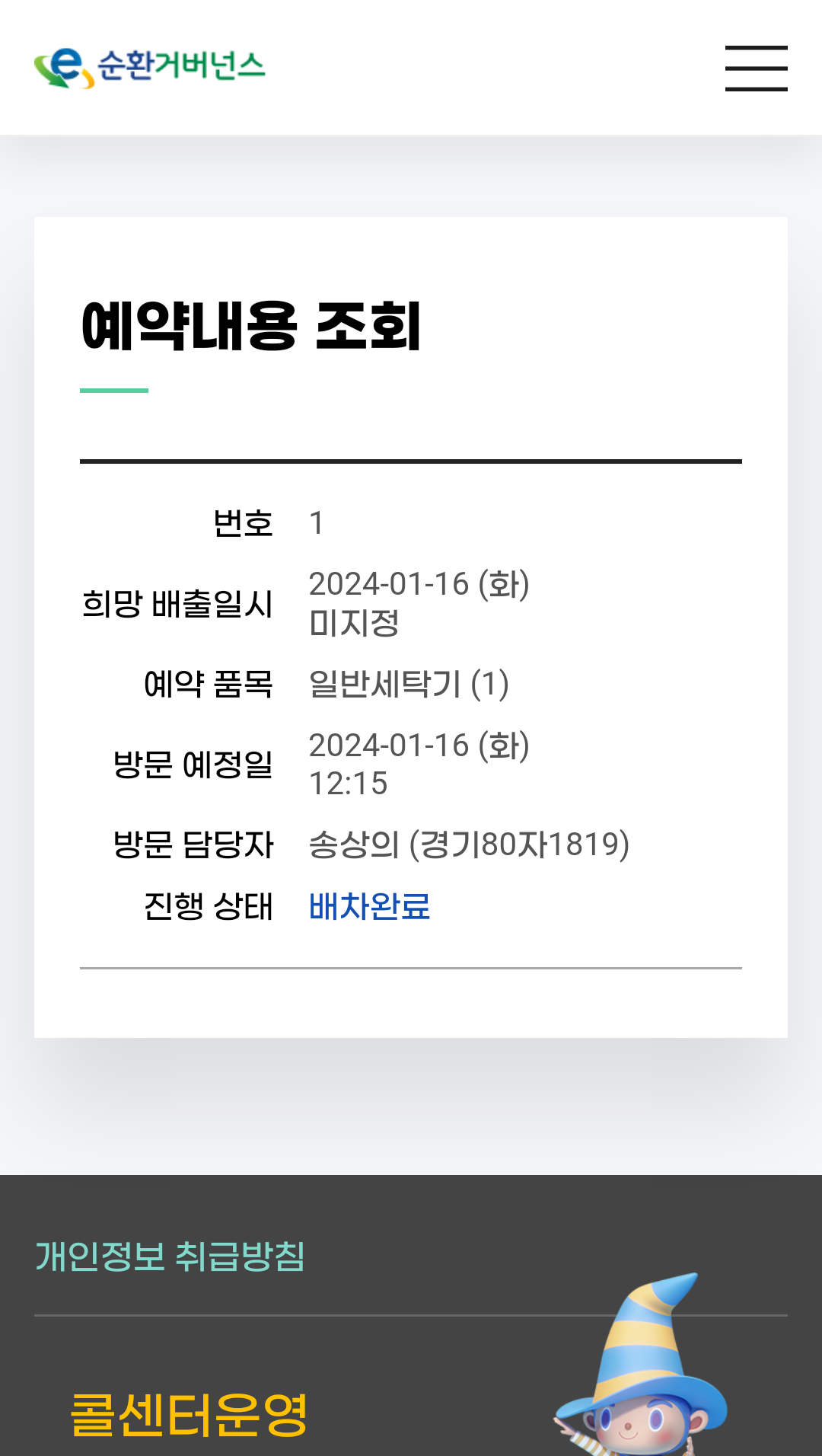The image size is (822, 1456).
Task: Open the 개인정보 취급방침 link
Action: (x=170, y=1256)
